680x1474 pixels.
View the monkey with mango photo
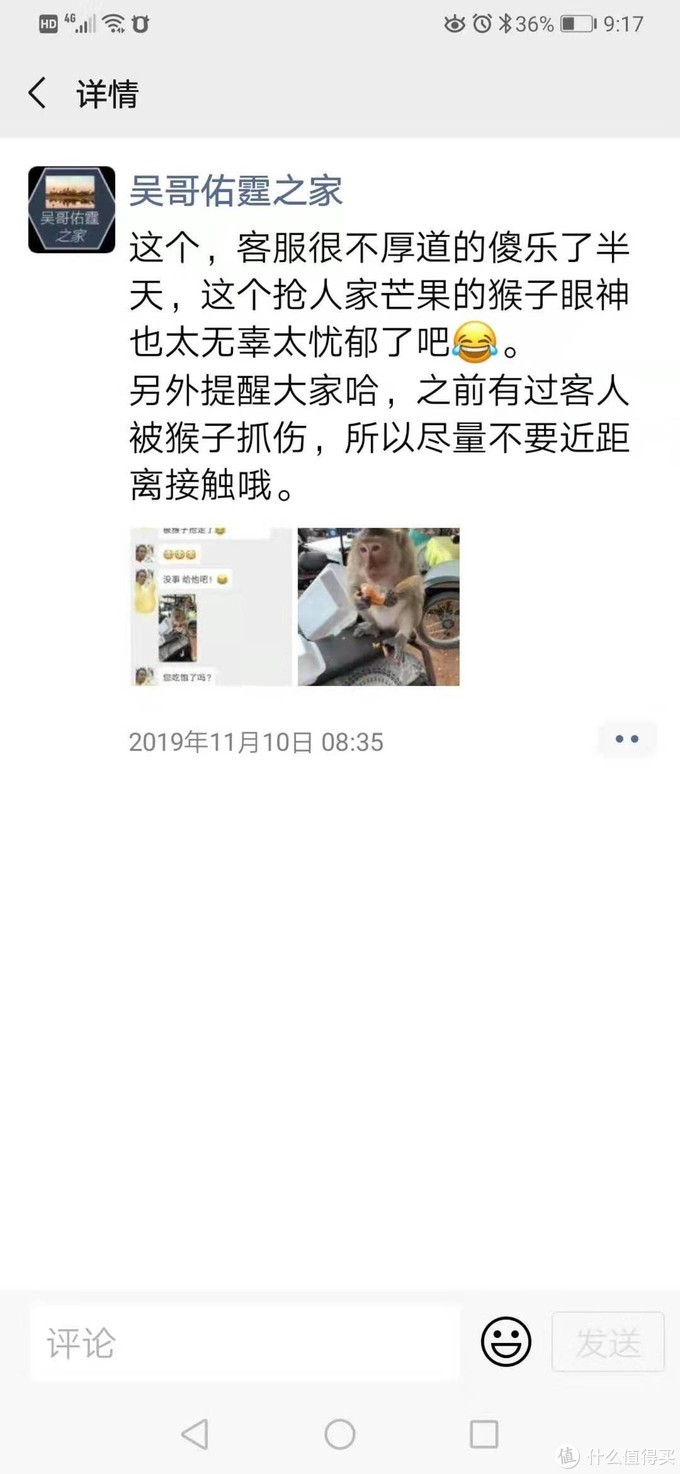pyautogui.click(x=379, y=607)
